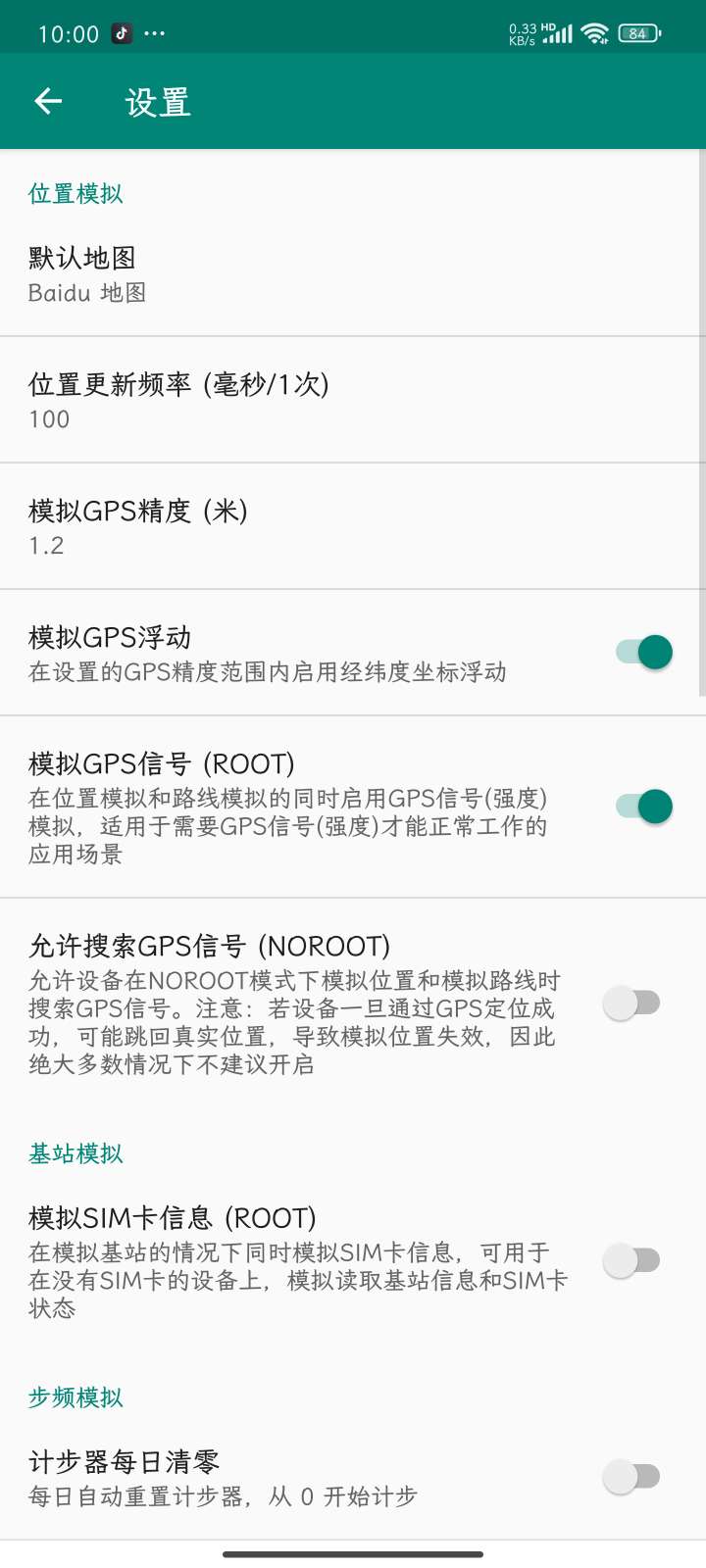
Task: Go back from the 设置 screen
Action: coord(48,101)
